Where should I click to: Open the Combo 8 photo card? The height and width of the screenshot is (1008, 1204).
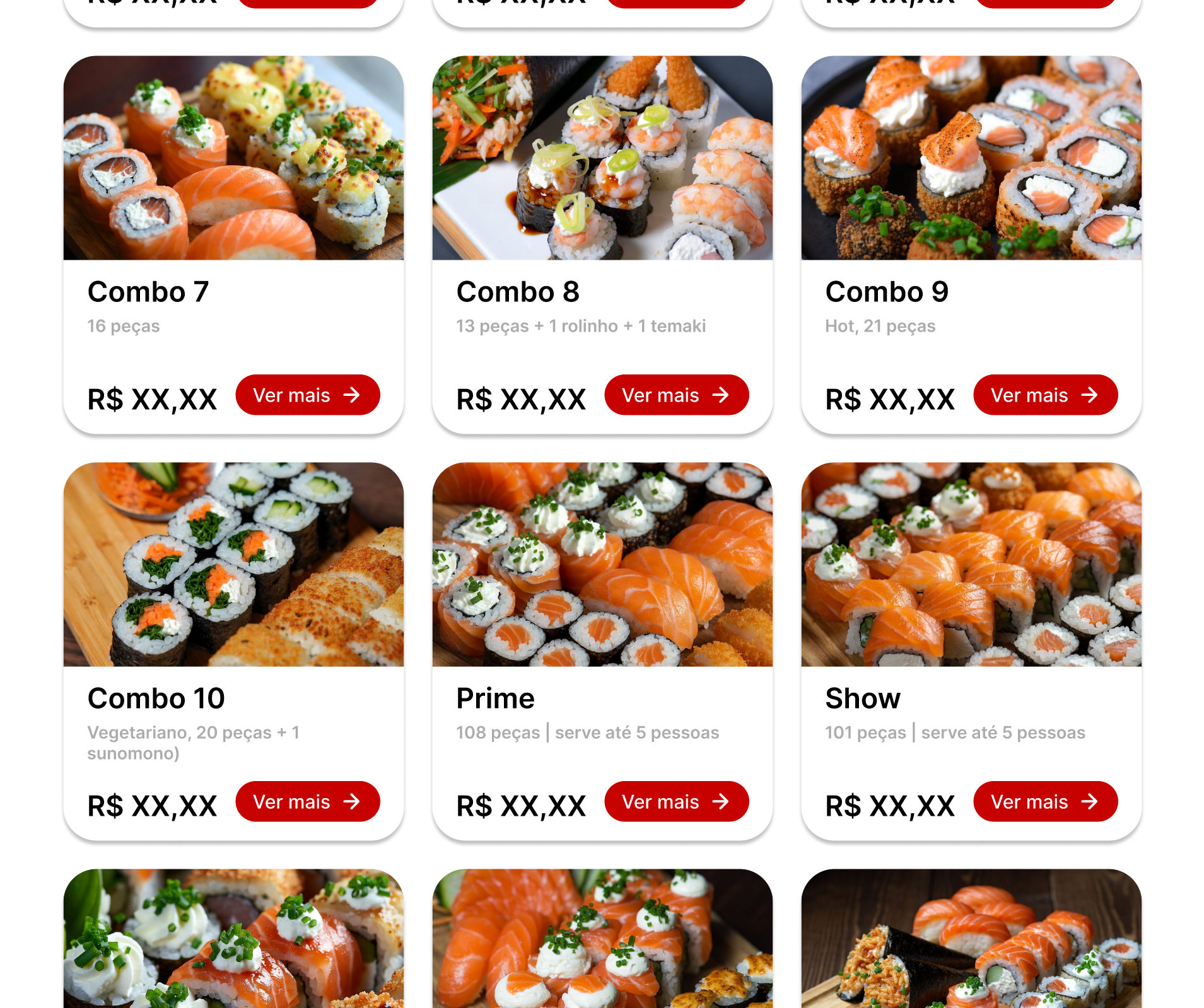602,158
